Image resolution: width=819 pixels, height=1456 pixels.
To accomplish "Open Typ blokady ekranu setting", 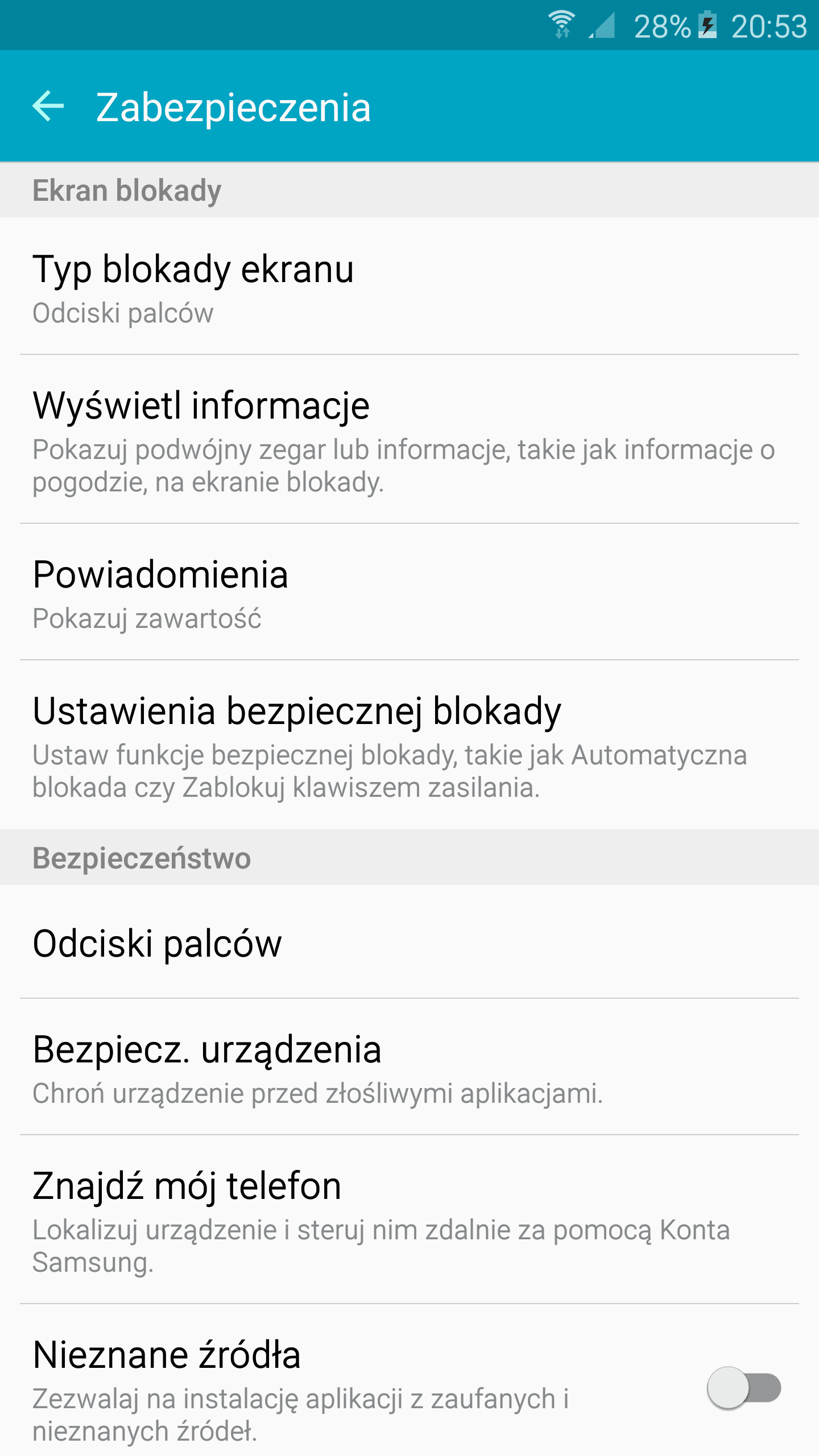I will pyautogui.click(x=409, y=287).
